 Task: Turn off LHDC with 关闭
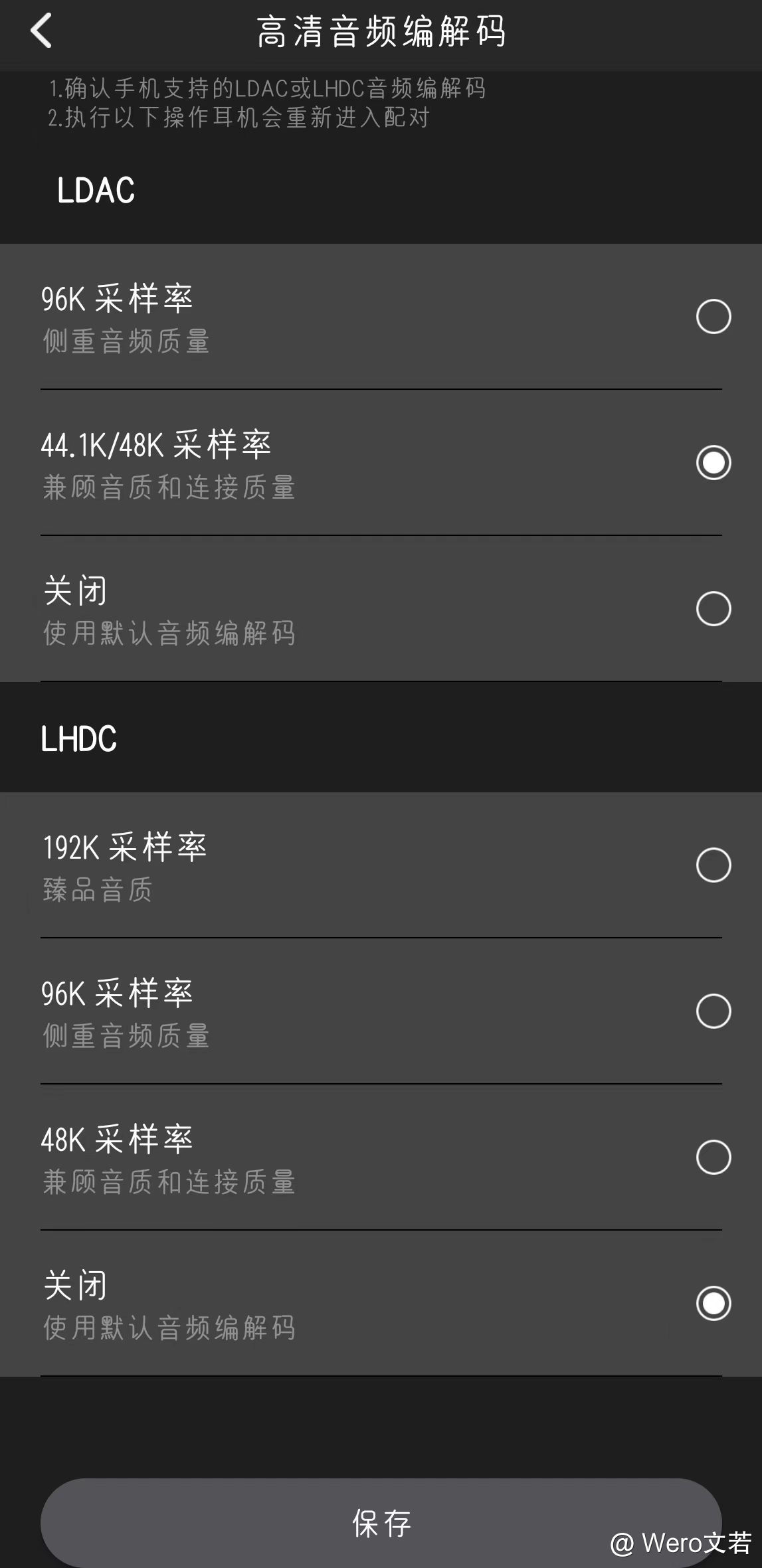(x=714, y=1303)
